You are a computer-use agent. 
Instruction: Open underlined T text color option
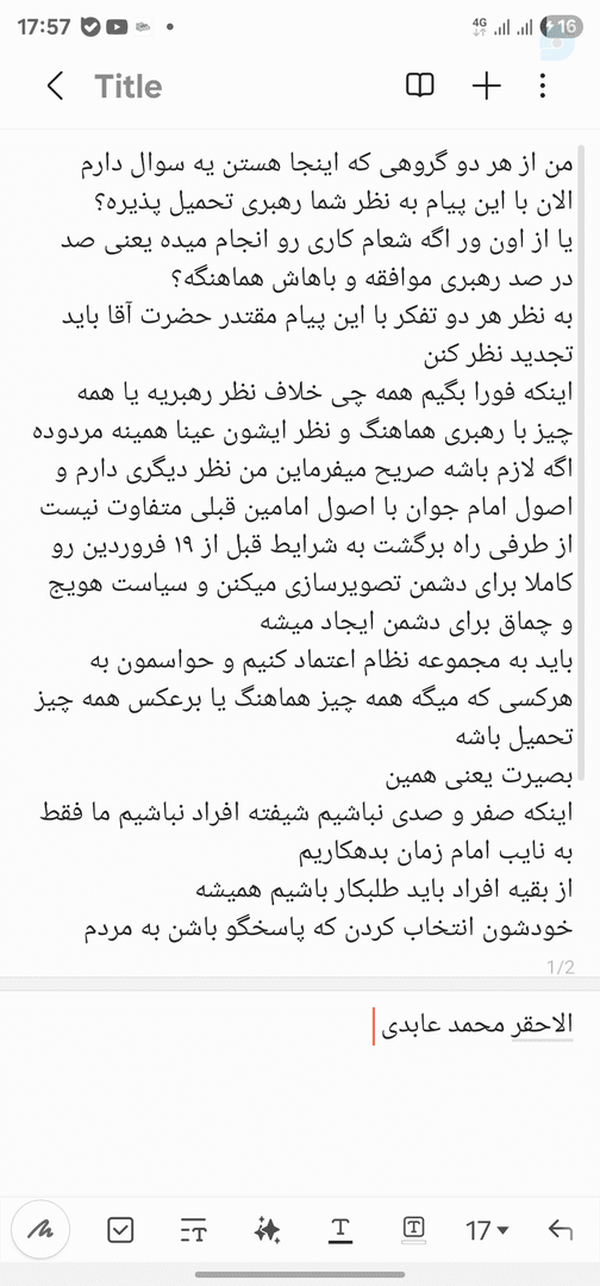click(x=341, y=1231)
